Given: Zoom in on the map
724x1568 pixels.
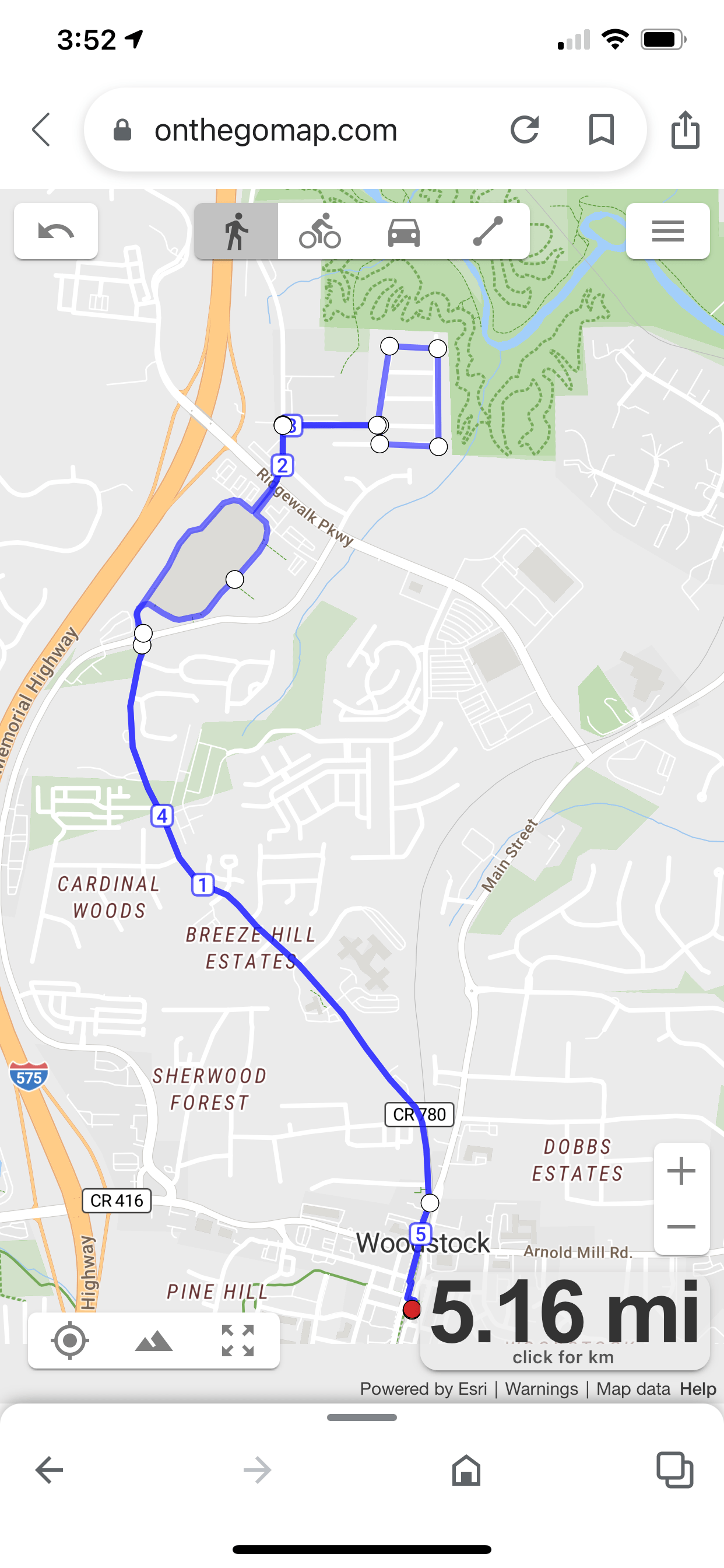Looking at the screenshot, I should [x=681, y=1171].
